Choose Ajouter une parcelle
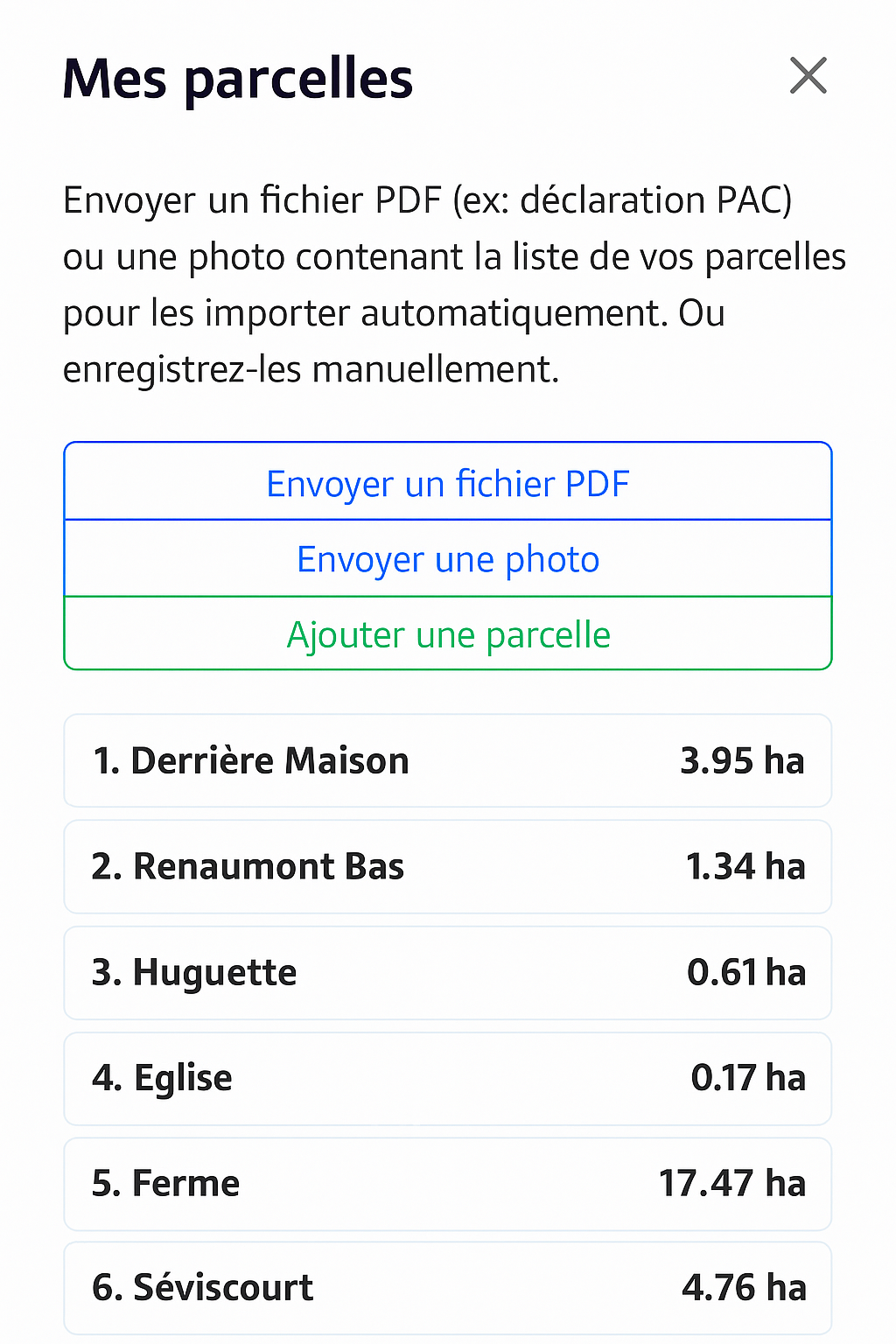Viewport: 896px width, 1344px height. (448, 634)
